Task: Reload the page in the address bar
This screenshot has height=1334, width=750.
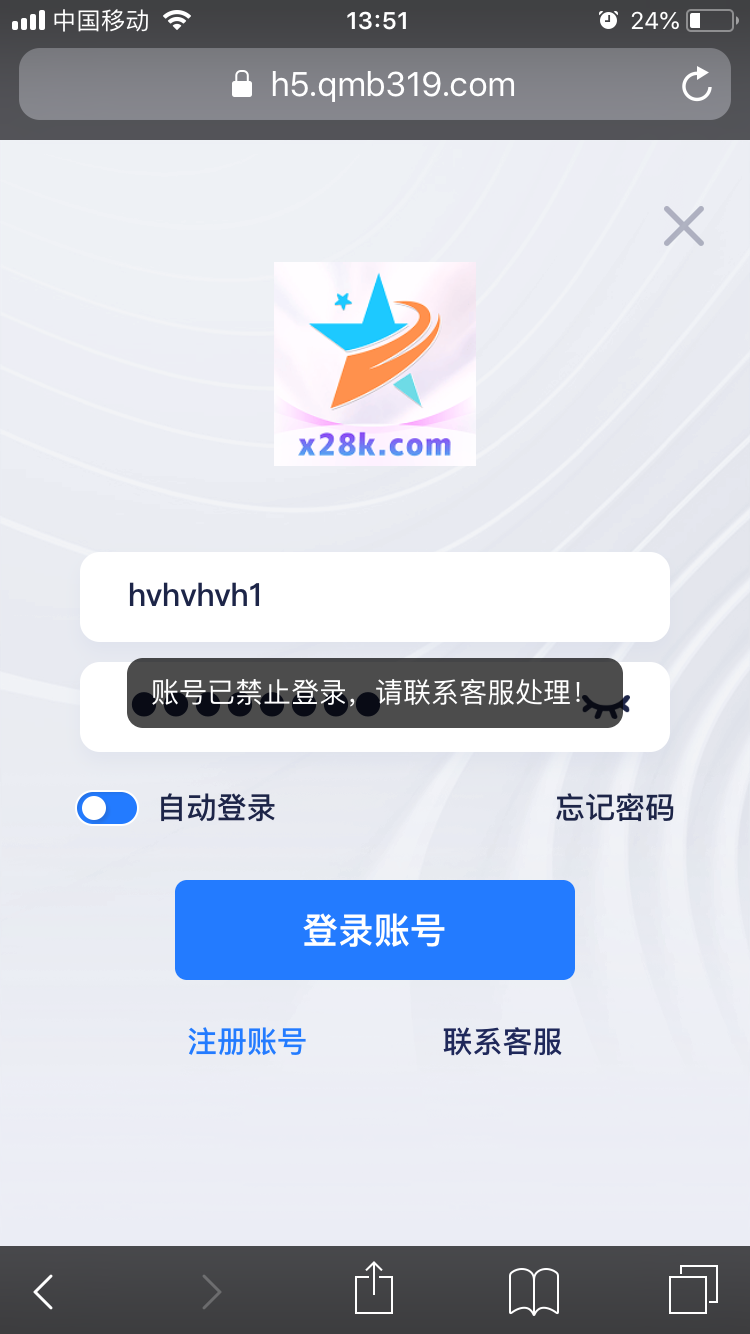Action: click(x=696, y=85)
